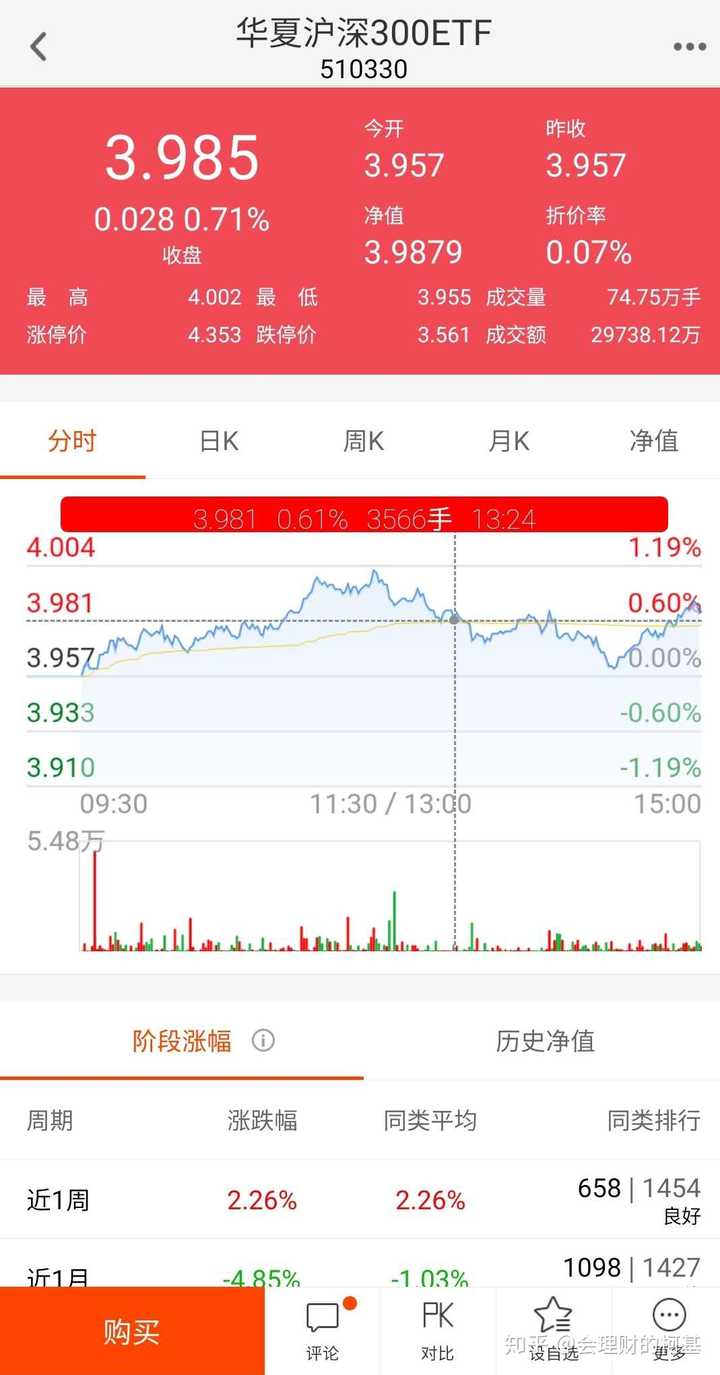
Task: Switch chart to 日K daily candlestick view
Action: coord(216,441)
